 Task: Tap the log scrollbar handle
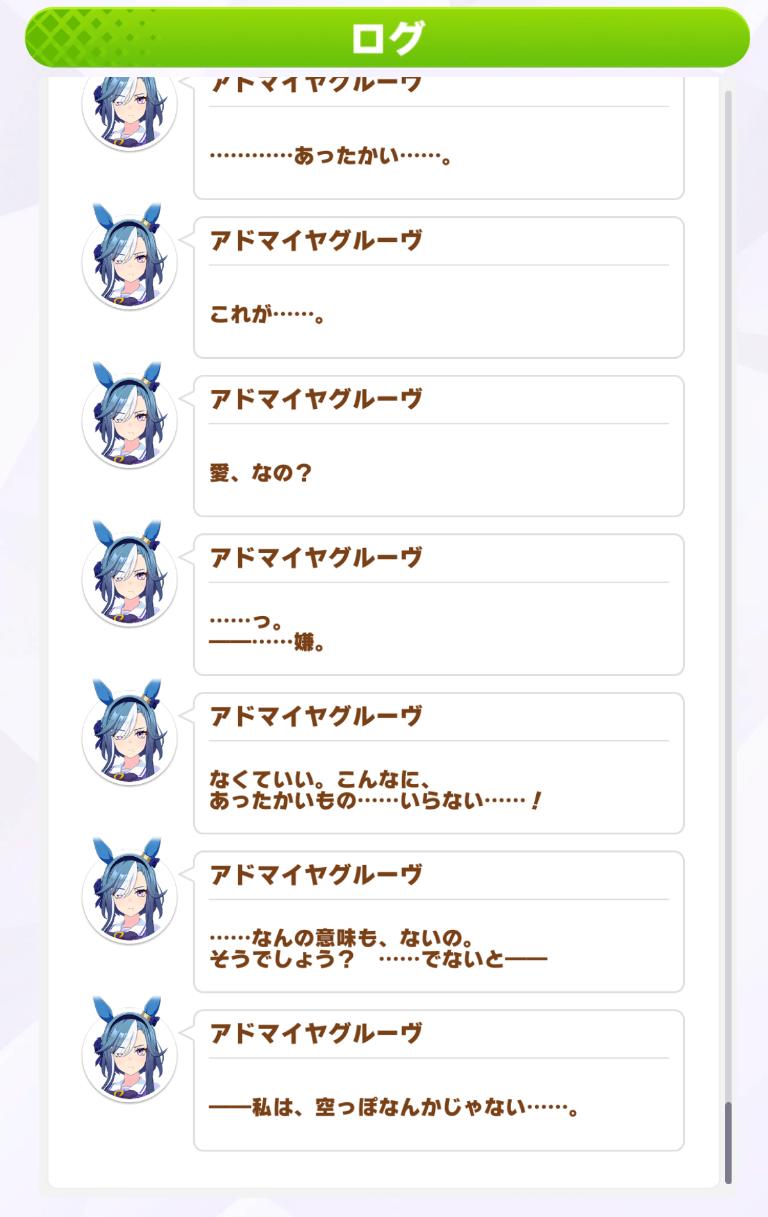click(728, 1142)
